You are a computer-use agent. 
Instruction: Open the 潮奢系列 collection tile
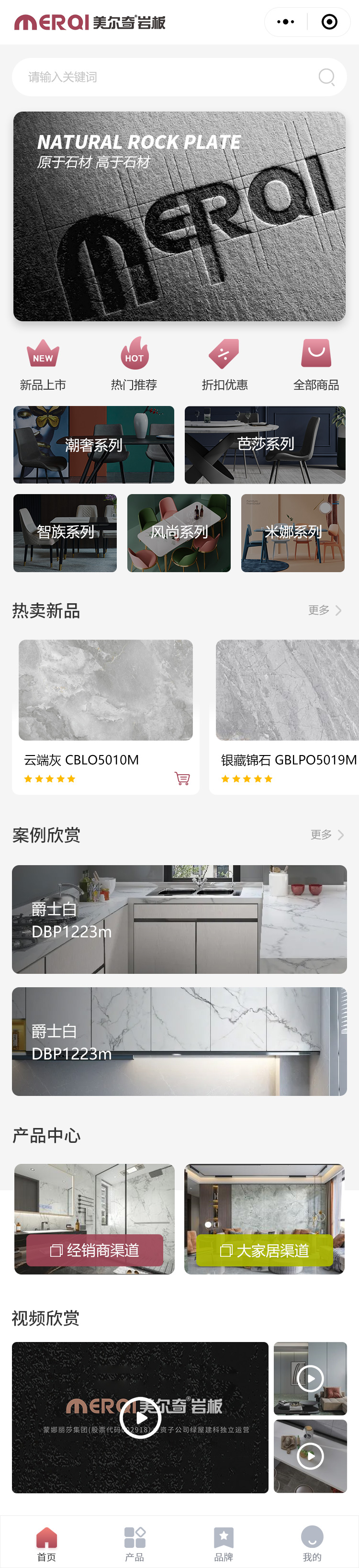point(94,444)
